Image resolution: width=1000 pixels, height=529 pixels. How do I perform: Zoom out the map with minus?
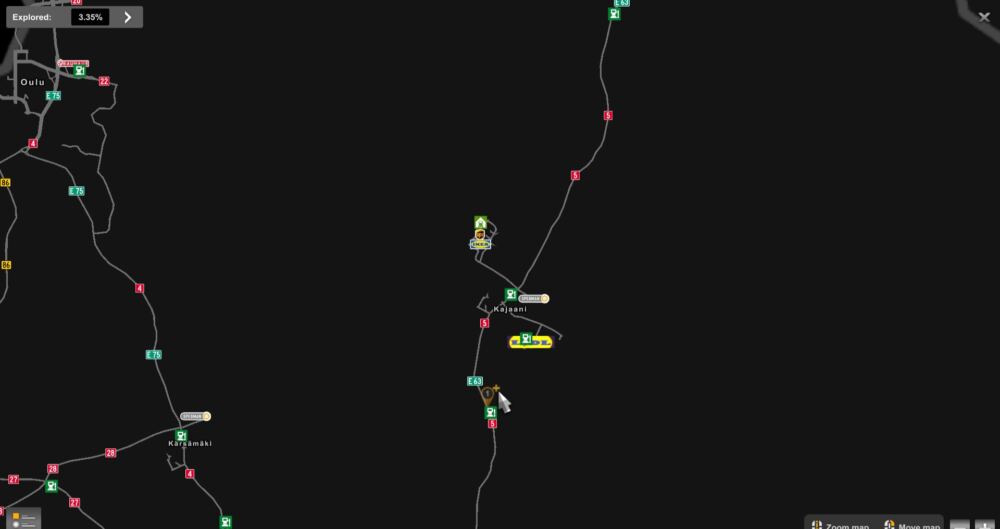[x=959, y=526]
